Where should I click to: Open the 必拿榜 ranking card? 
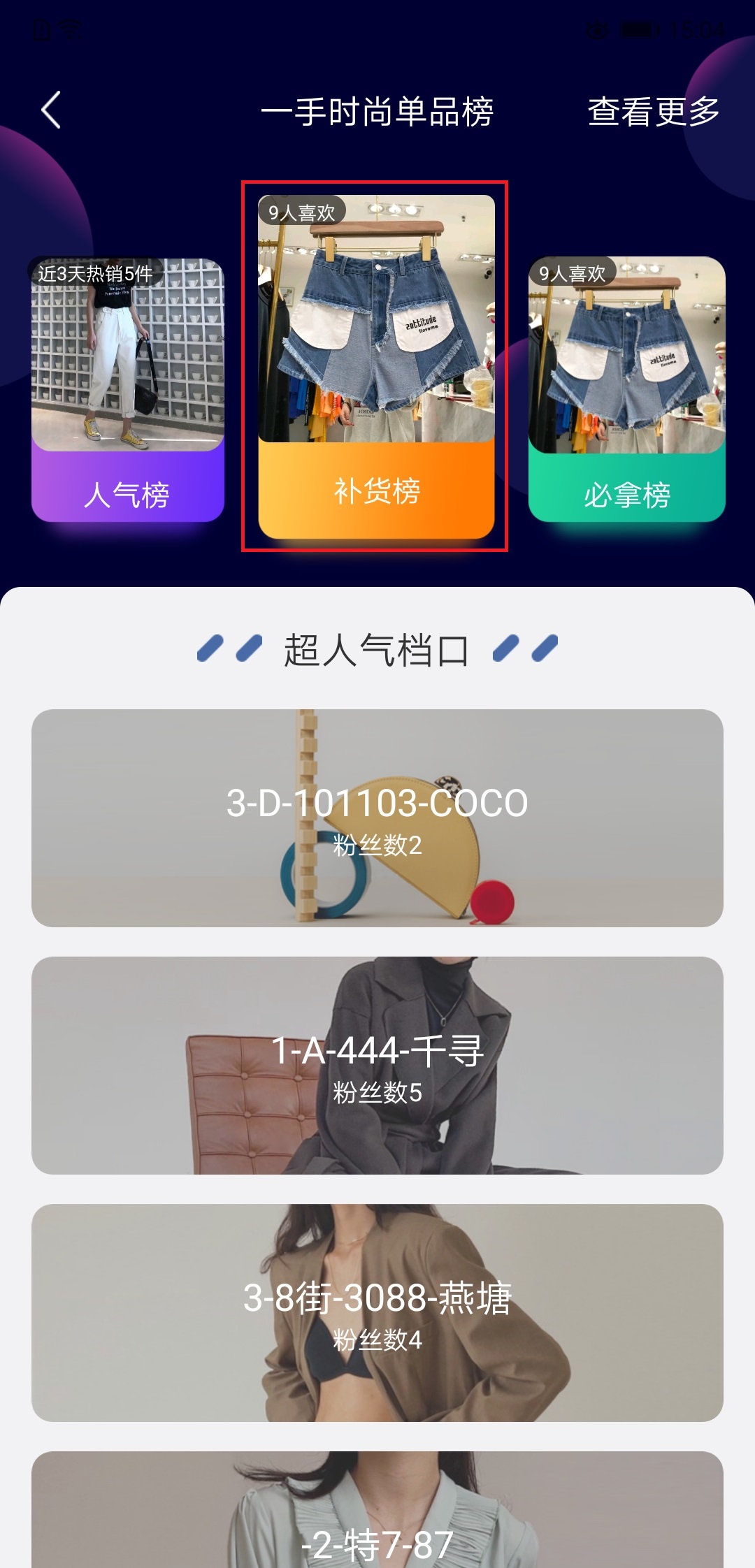pyautogui.click(x=627, y=389)
